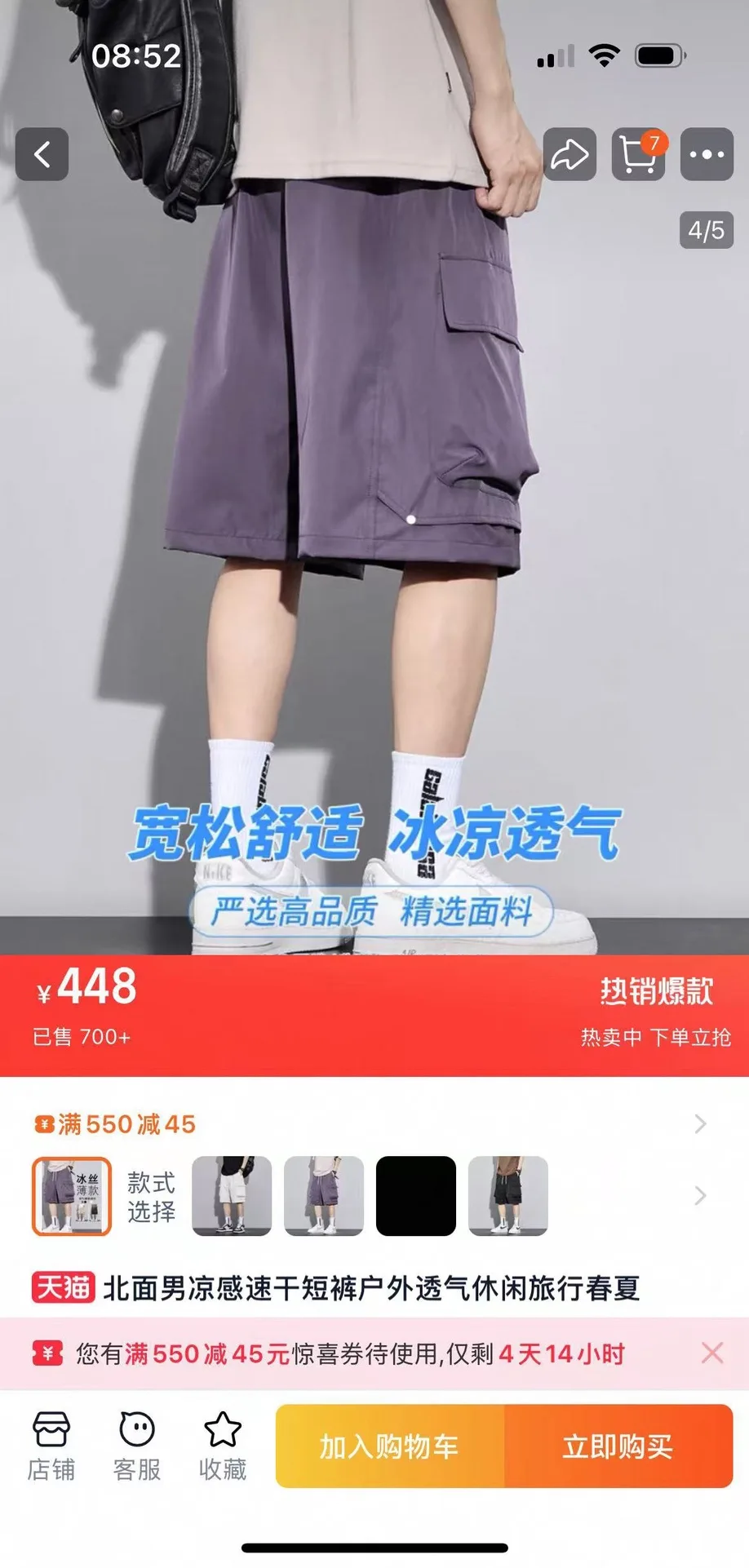Viewport: 749px width, 1568px height.
Task: Dismiss the 惊喜券 coupon reminder banner
Action: pyautogui.click(x=711, y=1353)
